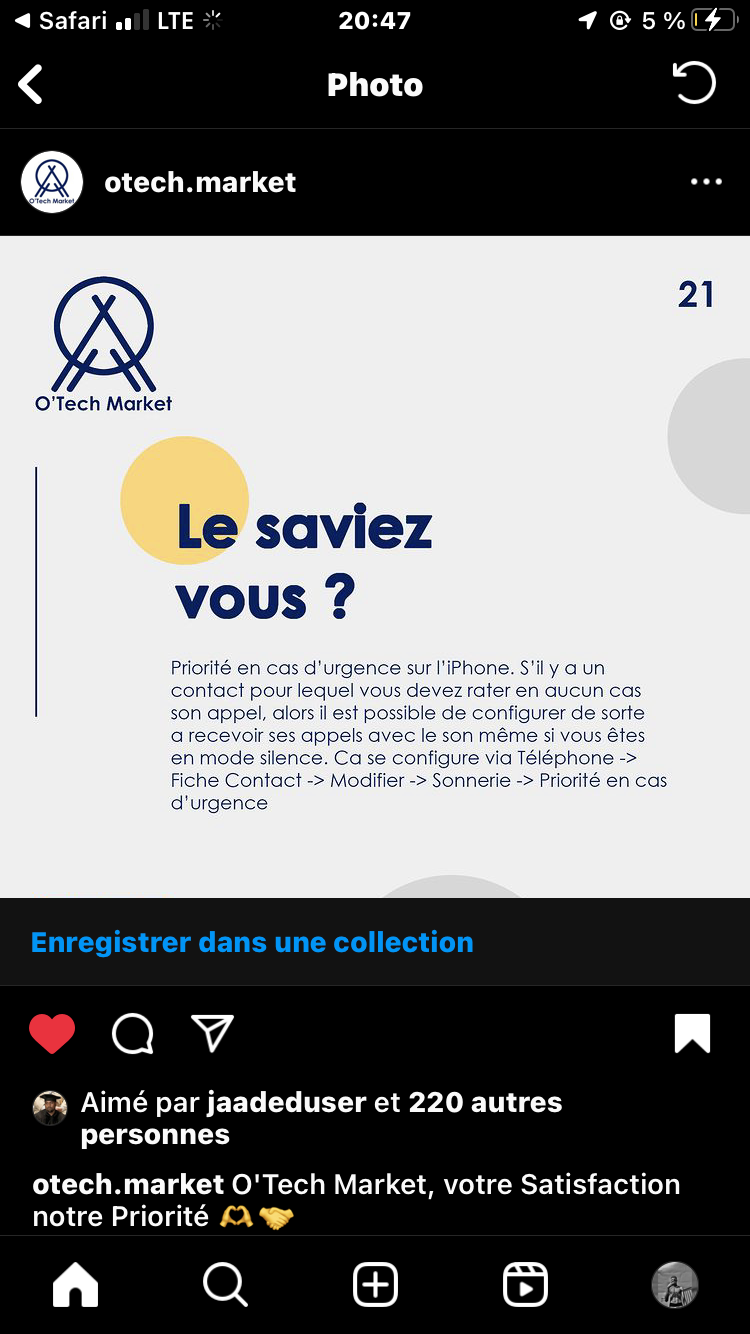Open your profile tab avatar
The height and width of the screenshot is (1334, 750).
[675, 1285]
